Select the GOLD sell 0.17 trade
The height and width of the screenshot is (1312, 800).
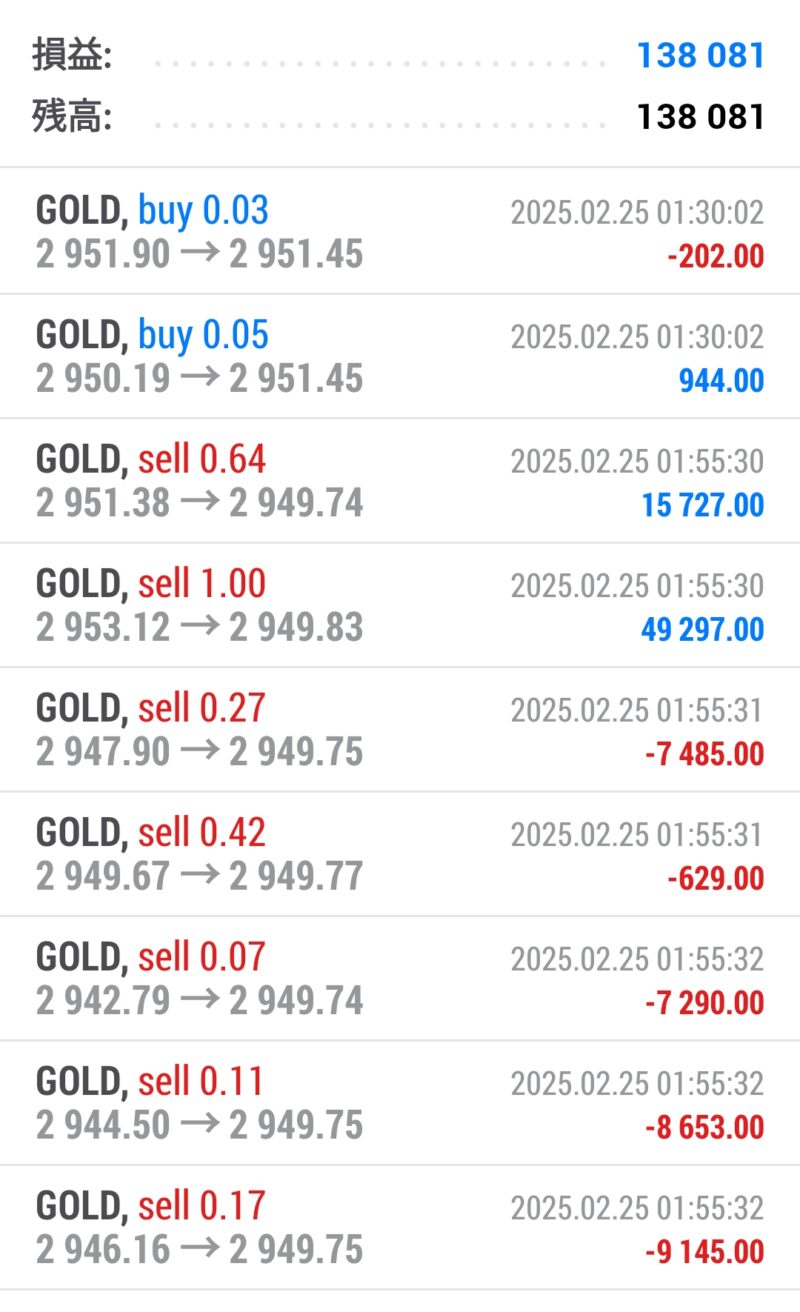pos(400,1227)
